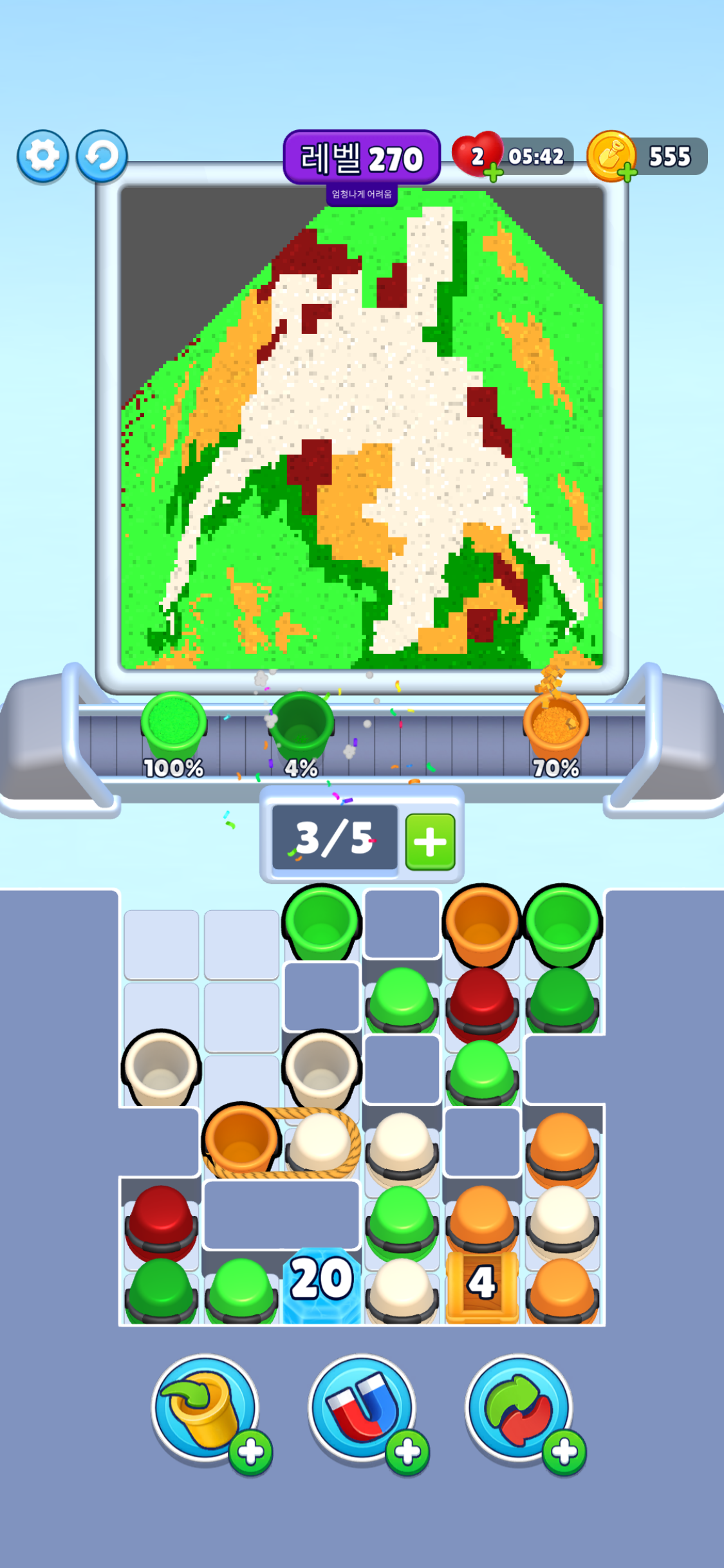Tap the coin shovel currency icon
724x1568 pixels.
point(611,154)
